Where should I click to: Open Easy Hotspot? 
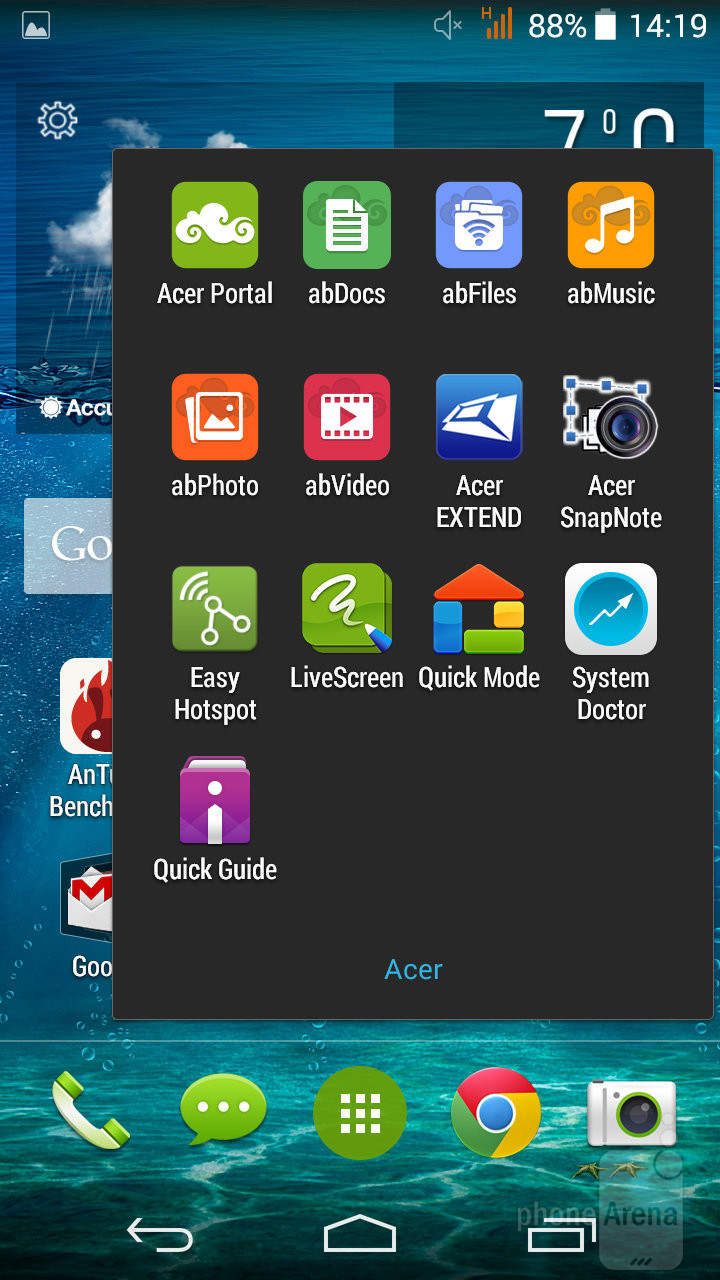point(215,609)
